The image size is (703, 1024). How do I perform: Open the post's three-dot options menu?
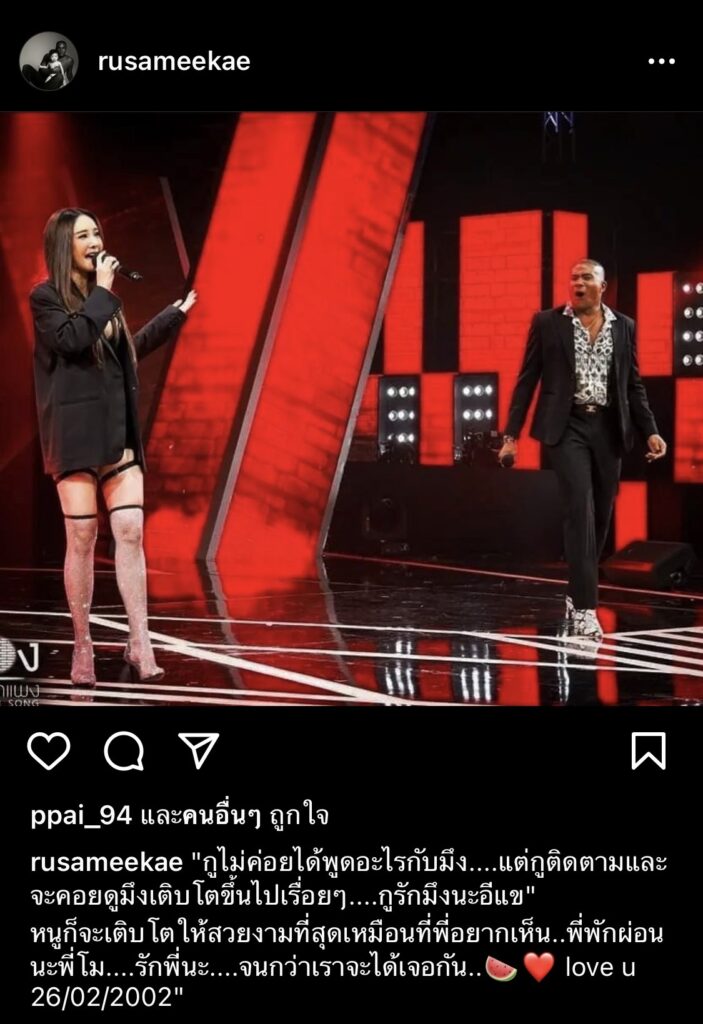point(661,61)
